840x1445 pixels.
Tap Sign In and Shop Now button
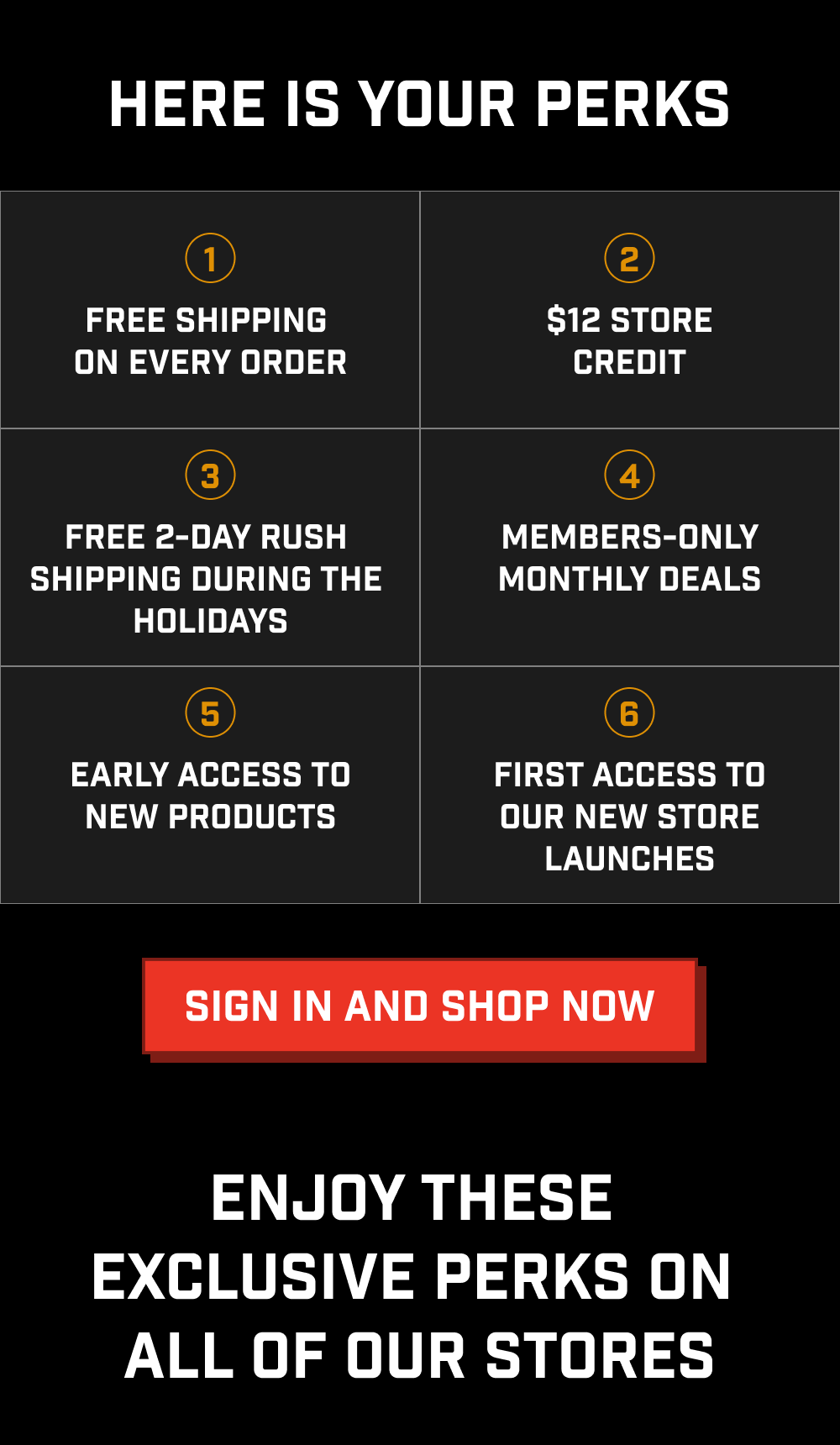(x=420, y=1006)
